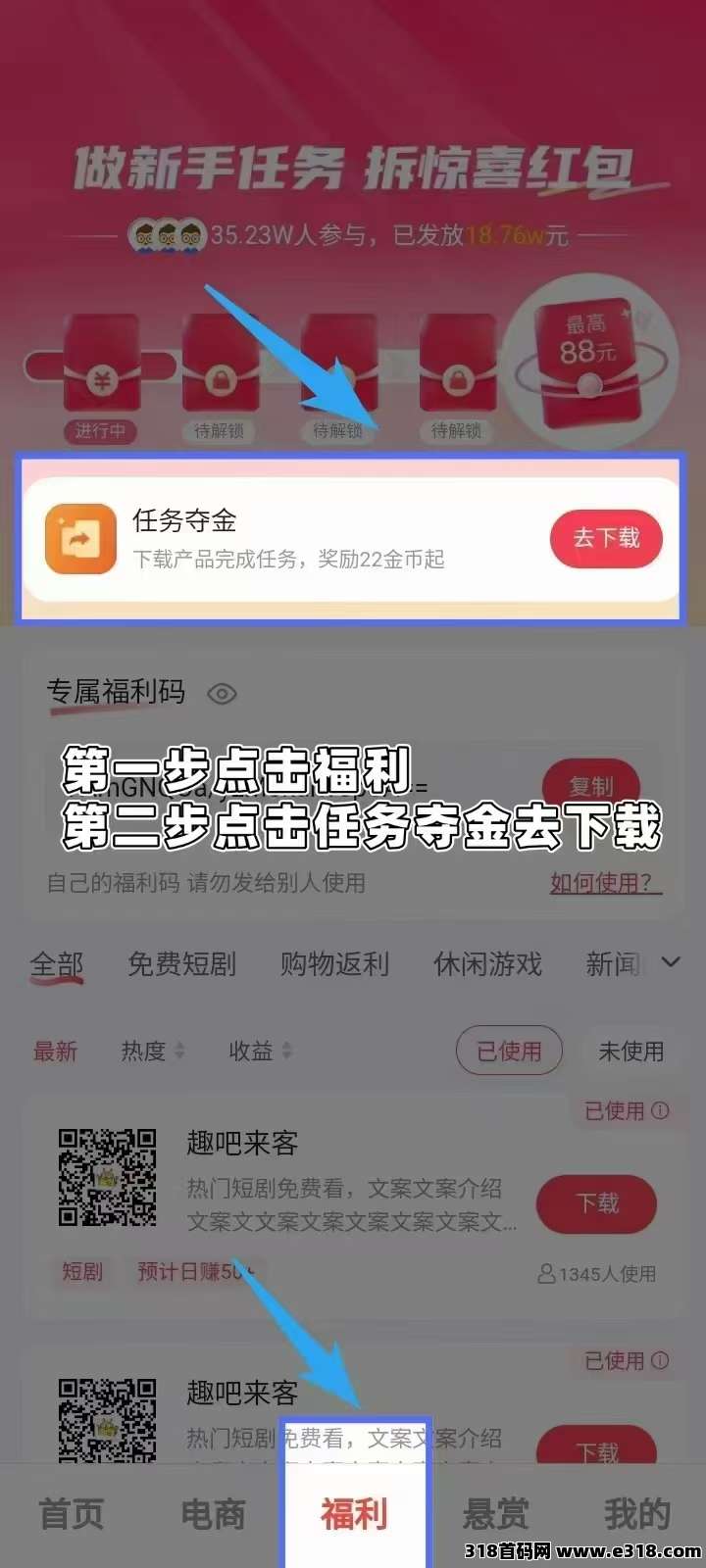Expand the category list chevron
The width and height of the screenshot is (706, 1568).
pyautogui.click(x=671, y=962)
